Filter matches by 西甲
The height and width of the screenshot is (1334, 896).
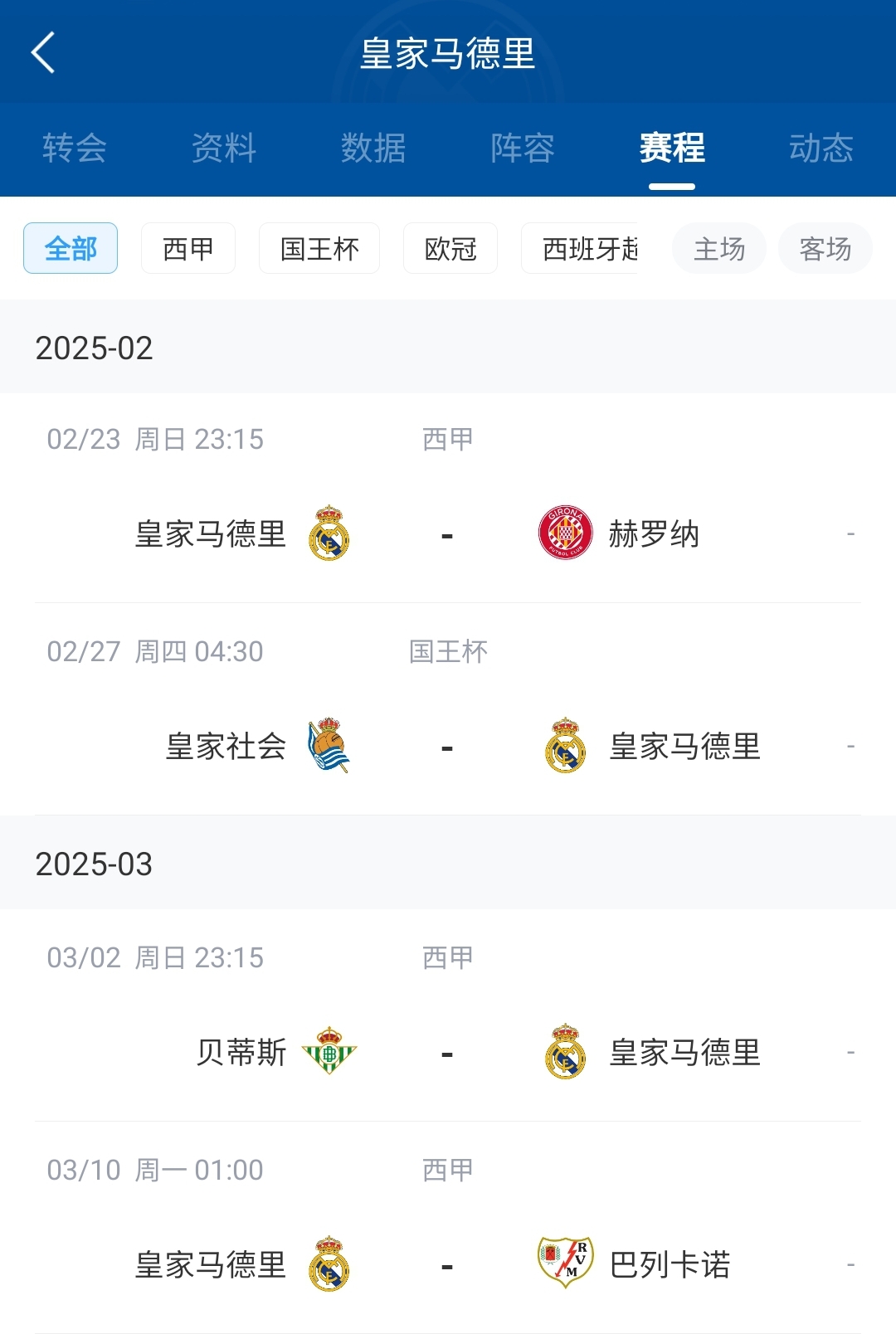(x=188, y=248)
